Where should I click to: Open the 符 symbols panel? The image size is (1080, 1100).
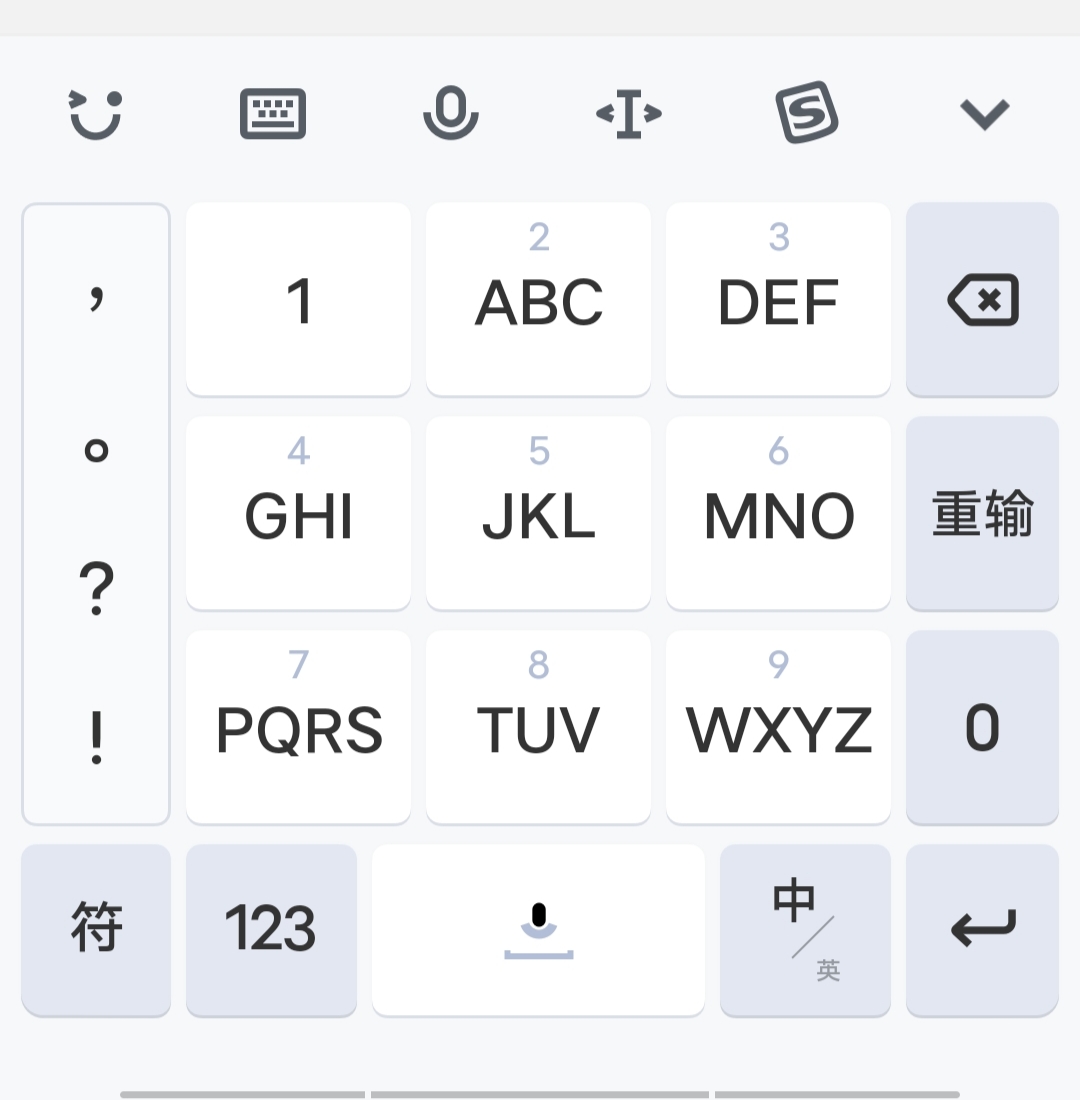click(x=96, y=929)
